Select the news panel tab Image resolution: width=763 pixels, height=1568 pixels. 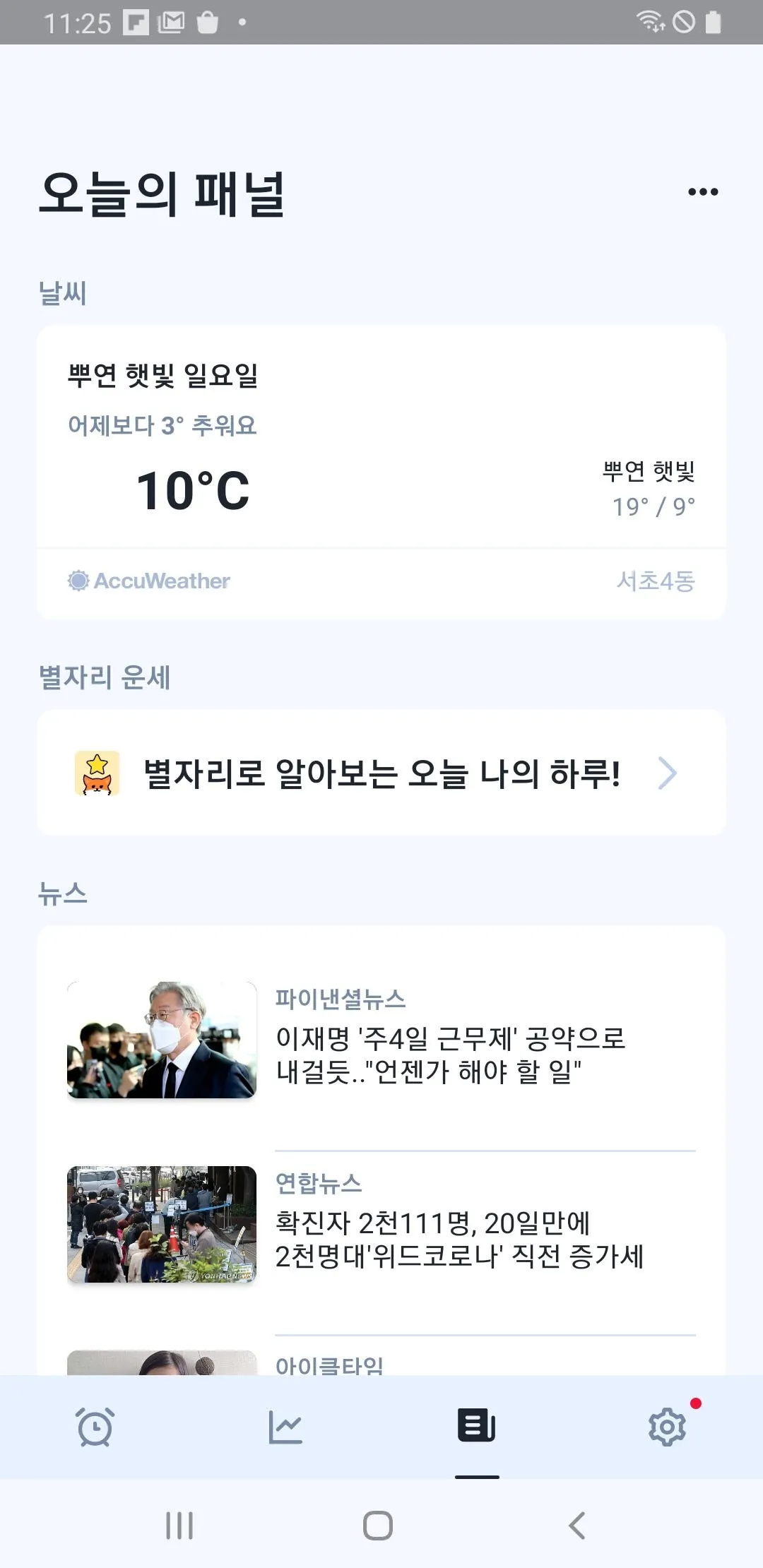tap(477, 1425)
